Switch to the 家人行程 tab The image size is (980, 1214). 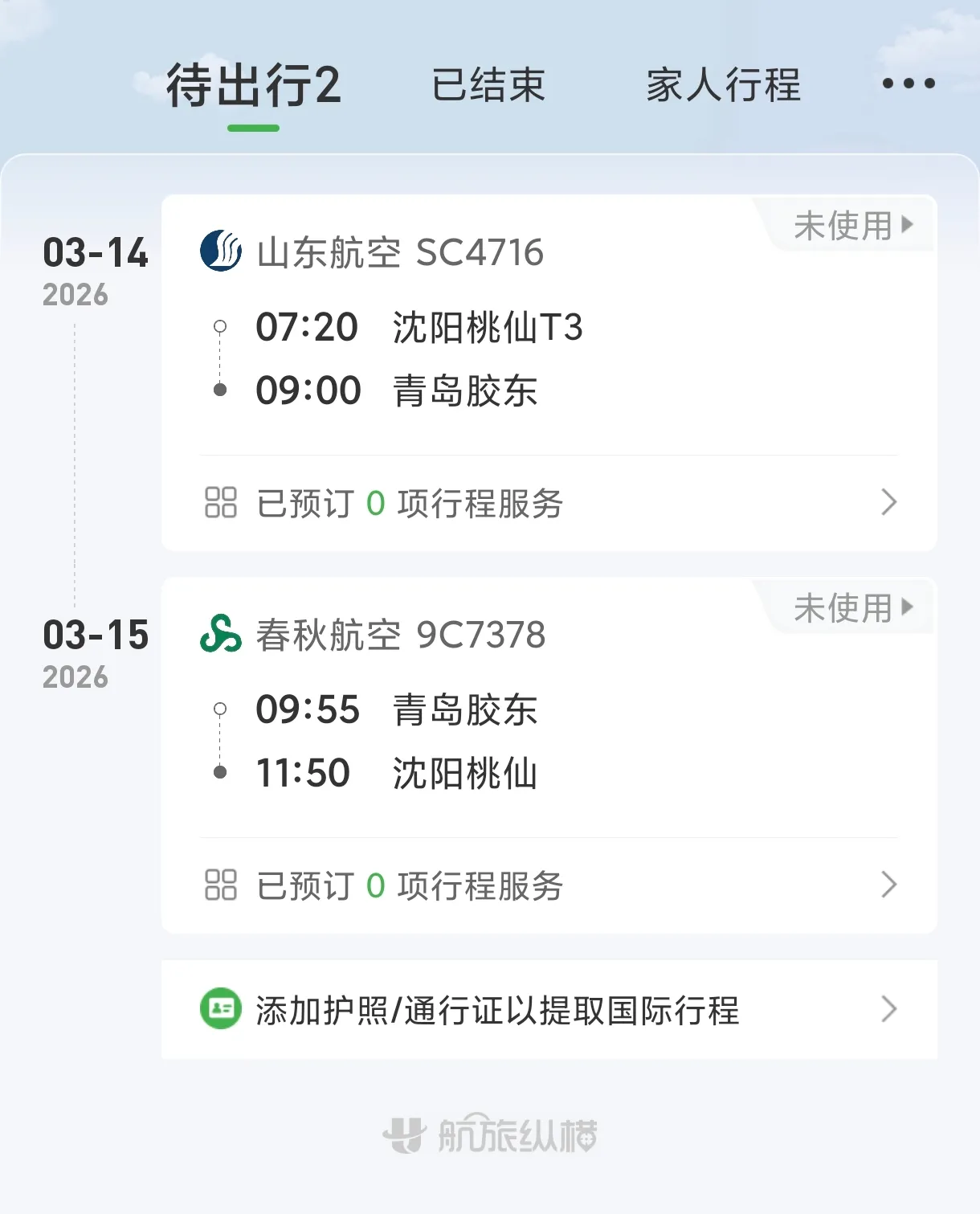(723, 85)
